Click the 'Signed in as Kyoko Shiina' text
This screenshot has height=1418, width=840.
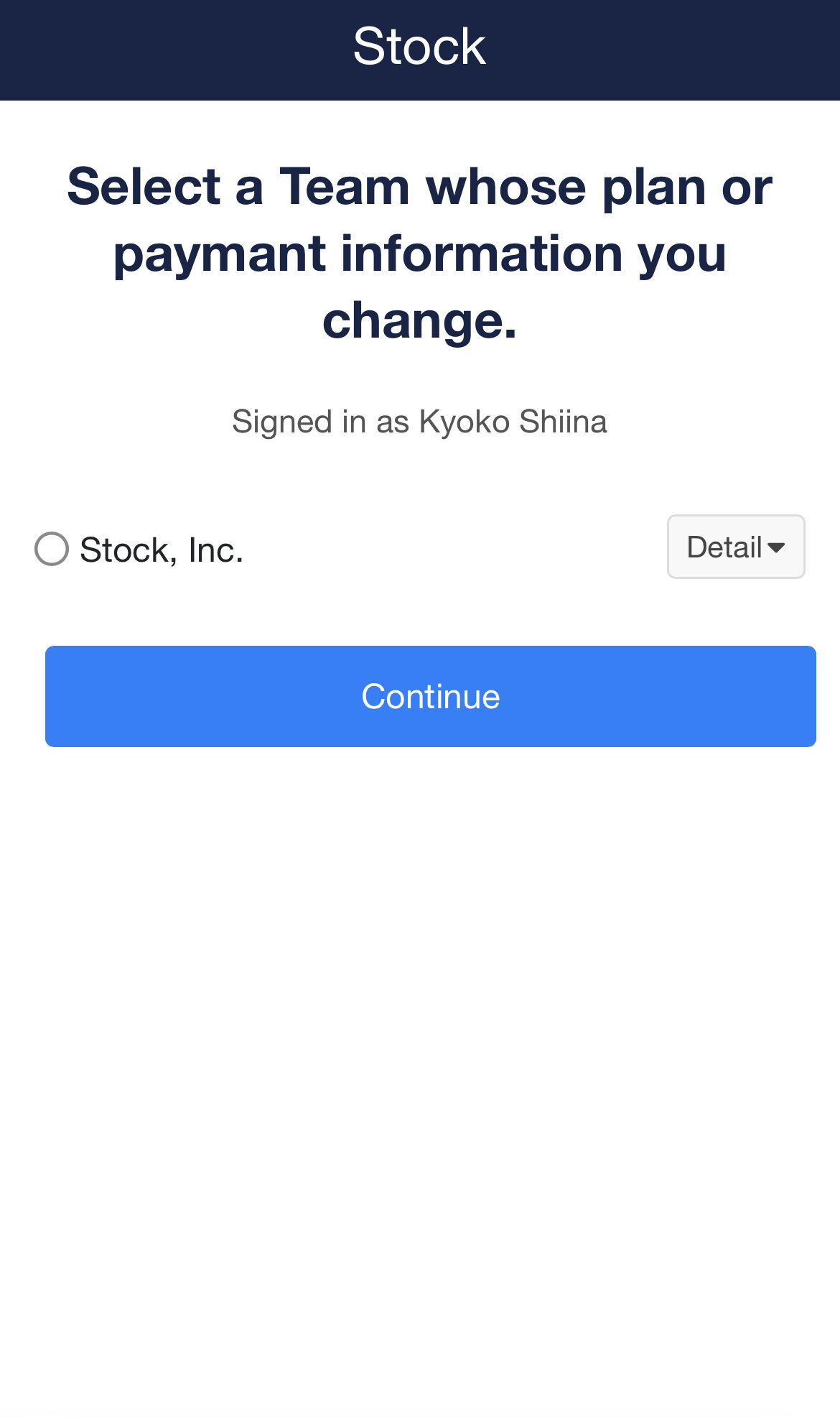(420, 422)
